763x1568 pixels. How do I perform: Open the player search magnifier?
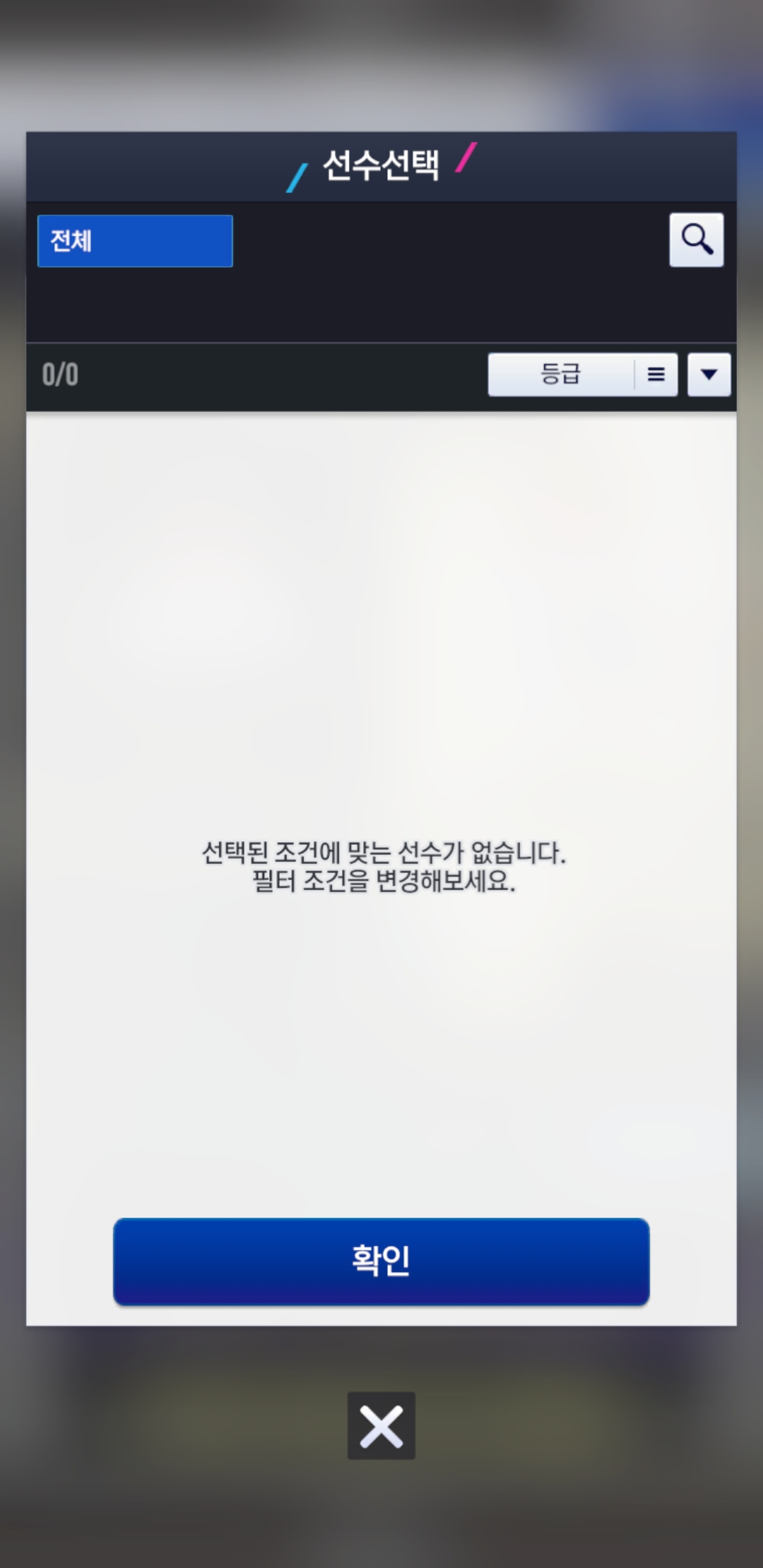(696, 240)
